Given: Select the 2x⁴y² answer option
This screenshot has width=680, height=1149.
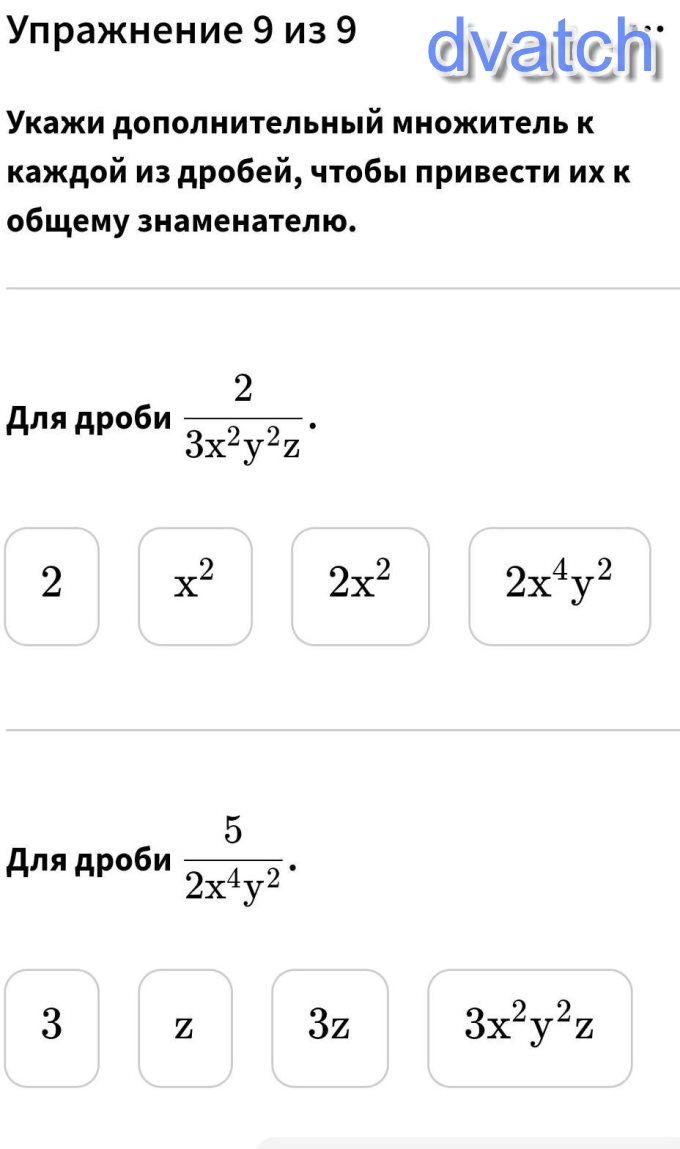Looking at the screenshot, I should (559, 586).
